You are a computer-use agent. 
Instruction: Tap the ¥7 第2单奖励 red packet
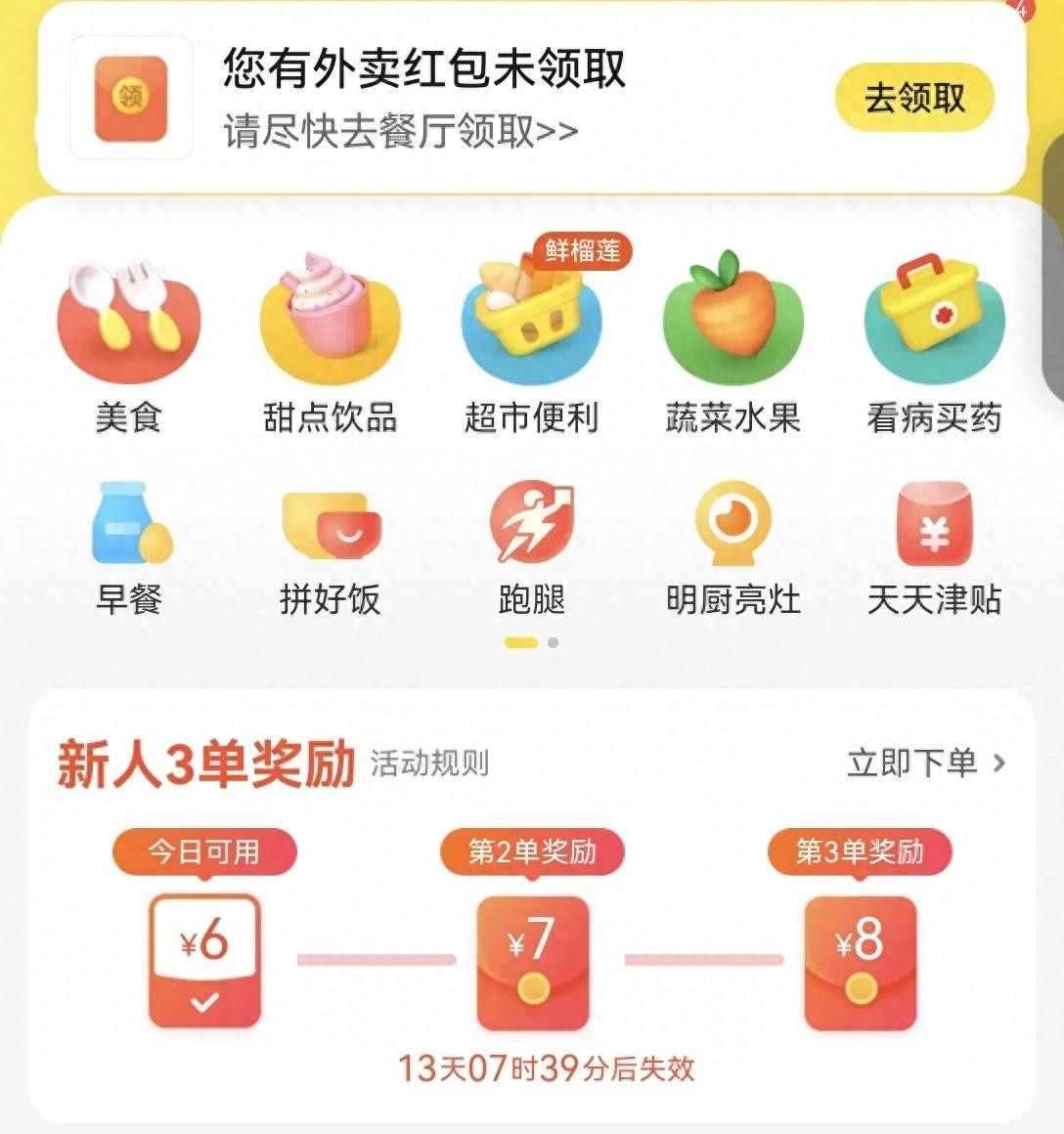click(x=532, y=962)
